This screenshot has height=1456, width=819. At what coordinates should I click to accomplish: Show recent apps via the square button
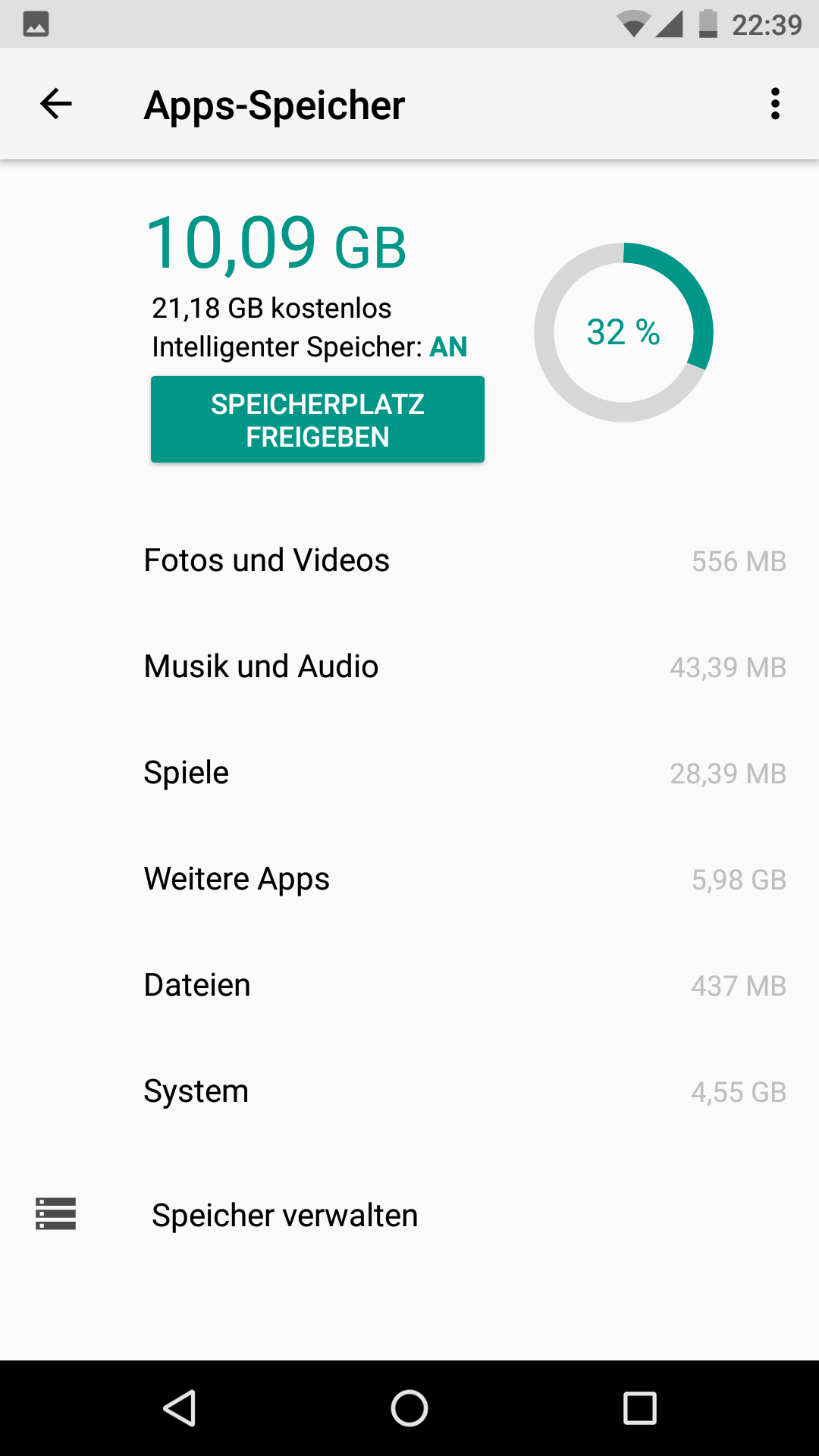pyautogui.click(x=639, y=1408)
